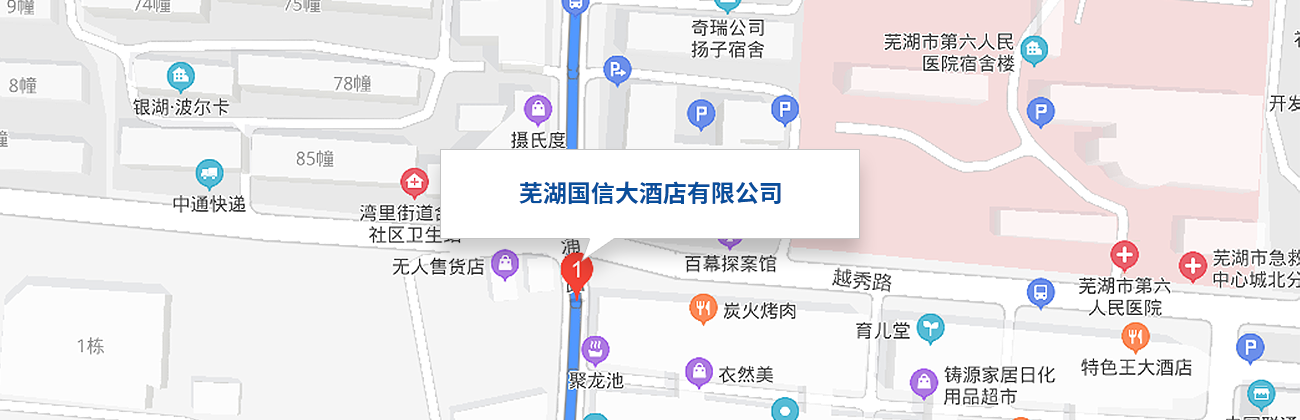This screenshot has height=420, width=1300.
Task: Tap the red location marker numbered 1
Action: click(x=577, y=270)
